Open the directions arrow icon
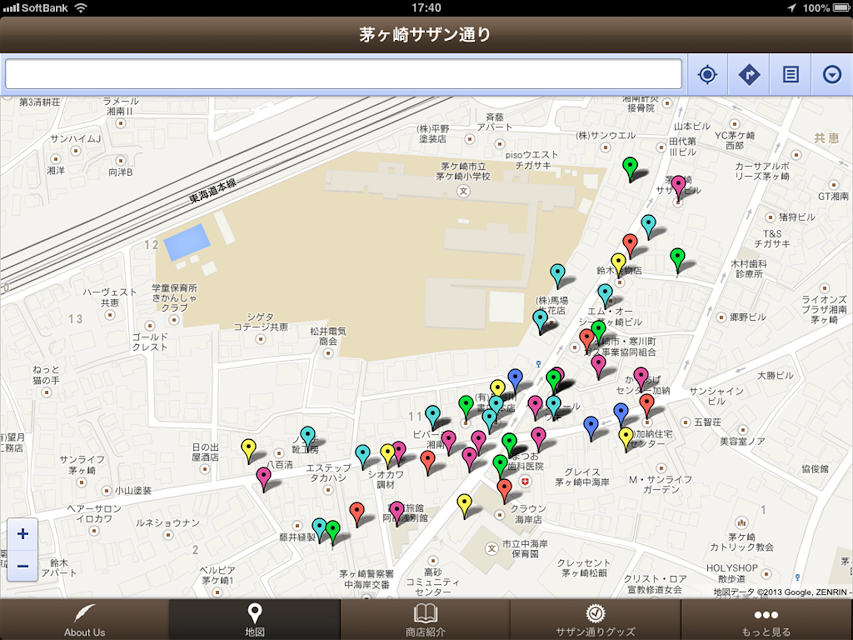The height and width of the screenshot is (640, 853). [749, 74]
